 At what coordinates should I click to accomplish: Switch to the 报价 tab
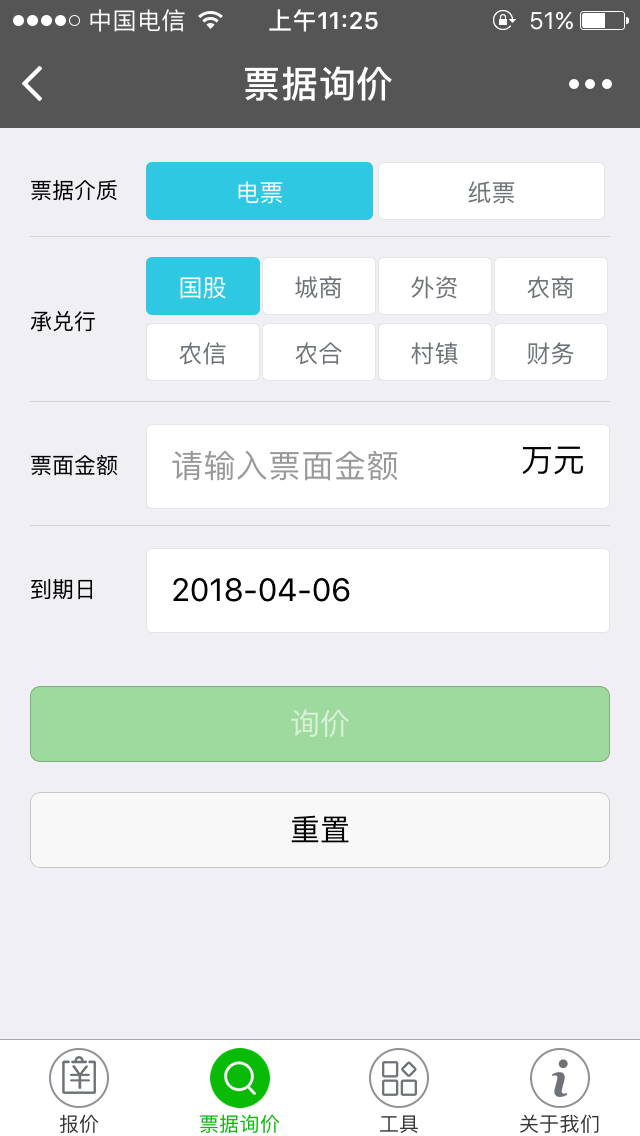(79, 1090)
